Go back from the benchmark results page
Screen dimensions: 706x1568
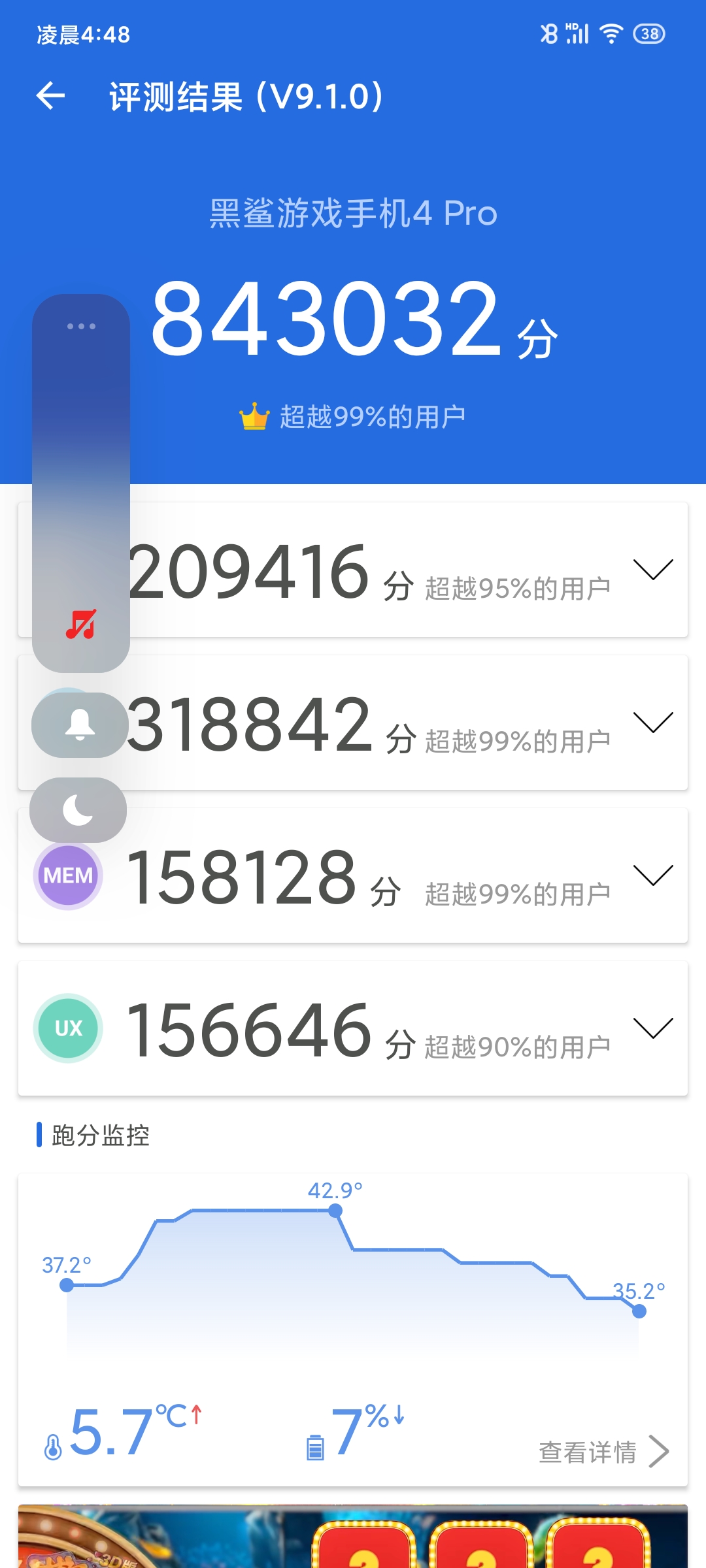(x=51, y=97)
